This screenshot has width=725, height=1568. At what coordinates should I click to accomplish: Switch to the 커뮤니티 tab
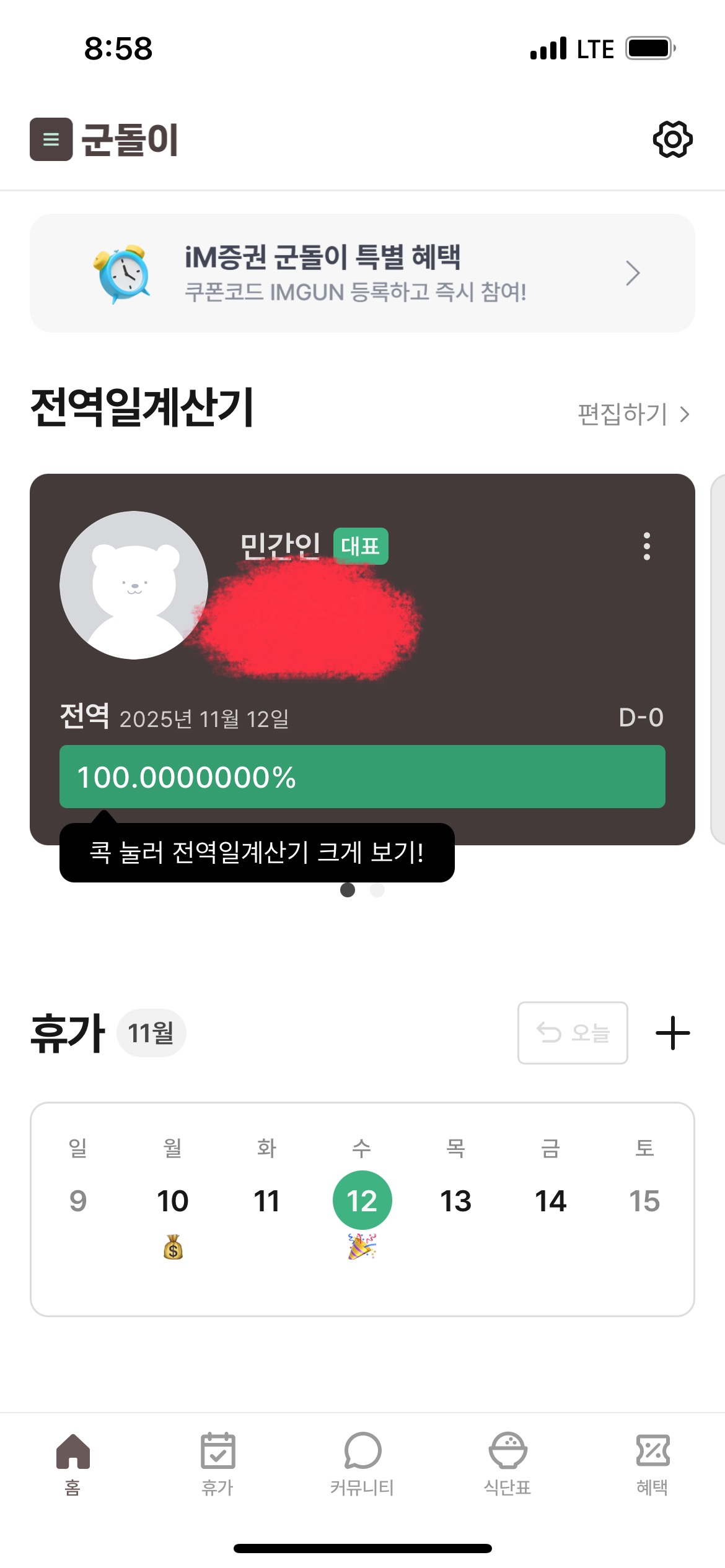click(362, 1463)
